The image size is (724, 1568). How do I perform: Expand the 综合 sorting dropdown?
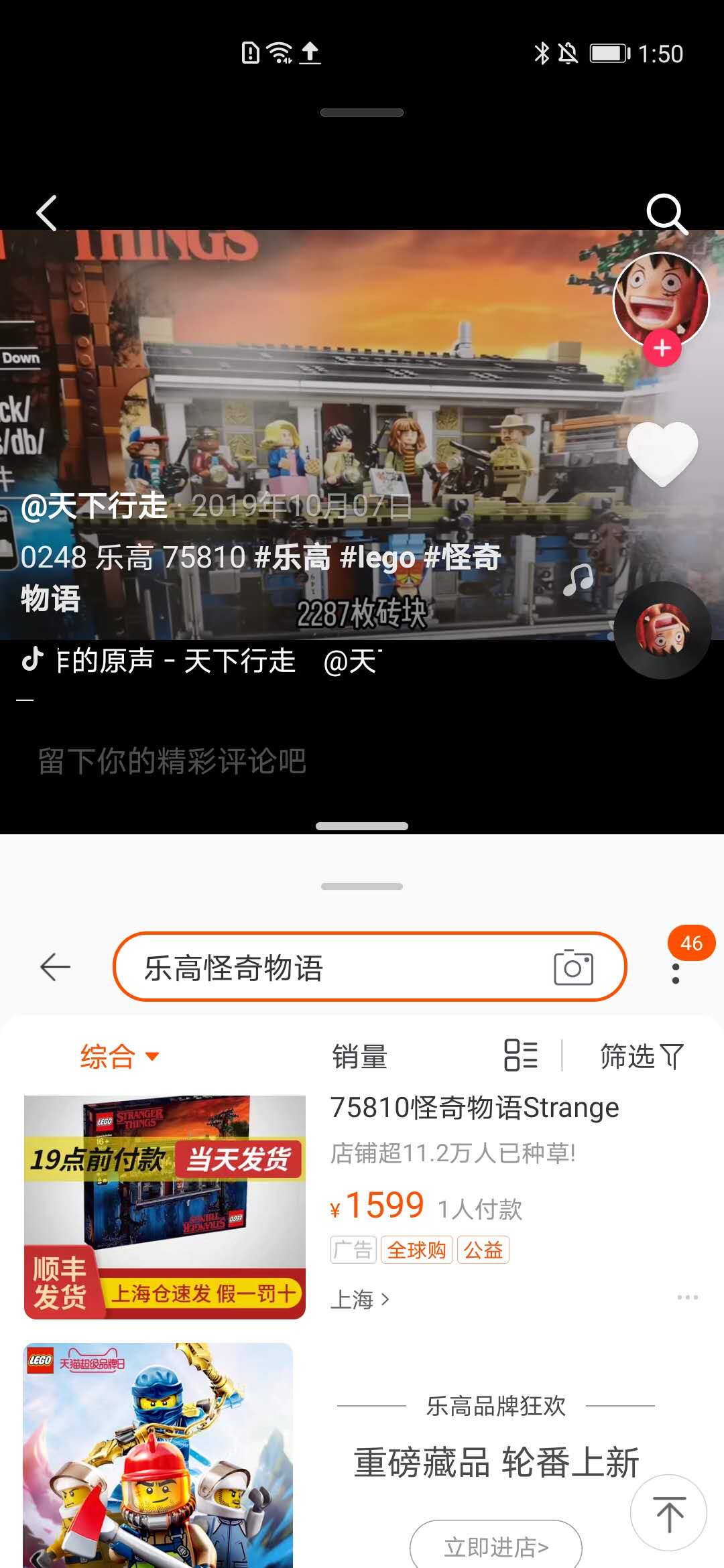pyautogui.click(x=119, y=1055)
